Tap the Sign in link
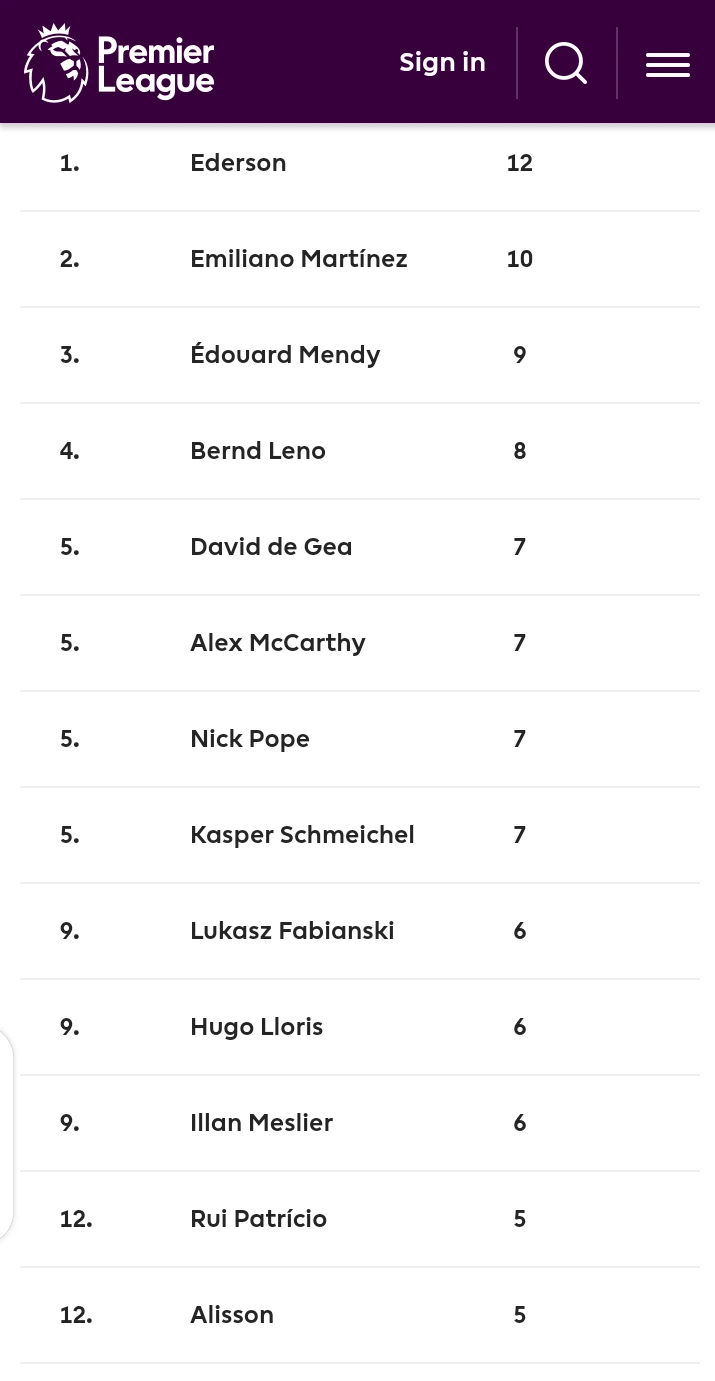Screen dimensions: 715x1381 tap(442, 62)
